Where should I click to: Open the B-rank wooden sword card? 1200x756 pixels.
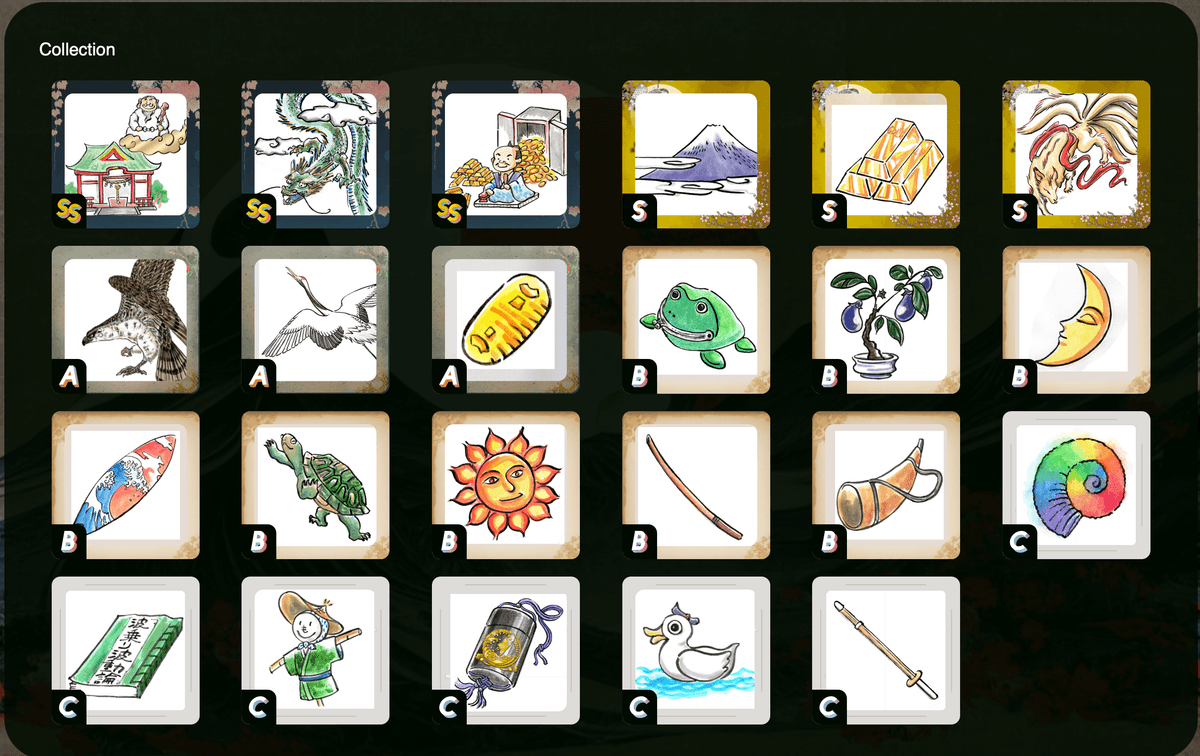click(696, 485)
